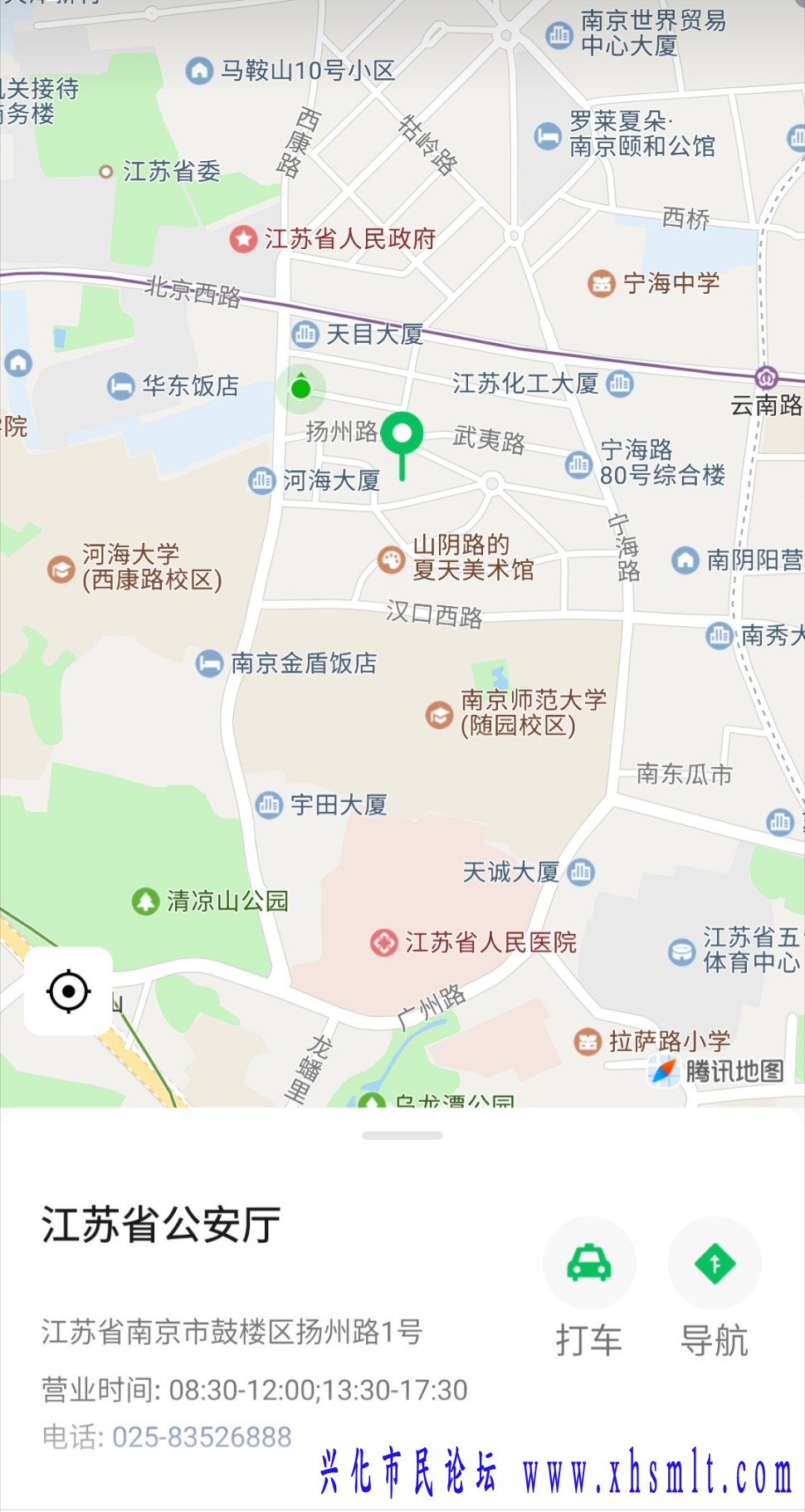Tap the 打车 taxi button
This screenshot has height=1512, width=805.
[589, 1264]
